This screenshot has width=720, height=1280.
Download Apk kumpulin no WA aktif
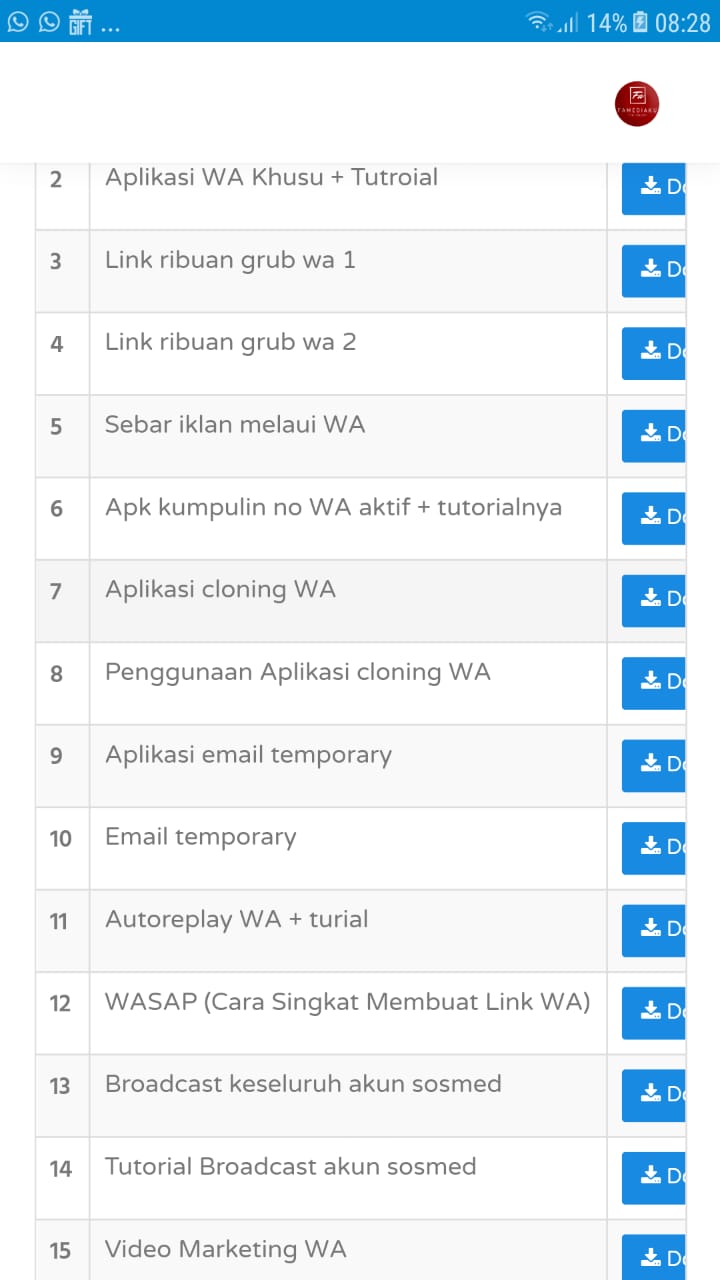(x=654, y=517)
